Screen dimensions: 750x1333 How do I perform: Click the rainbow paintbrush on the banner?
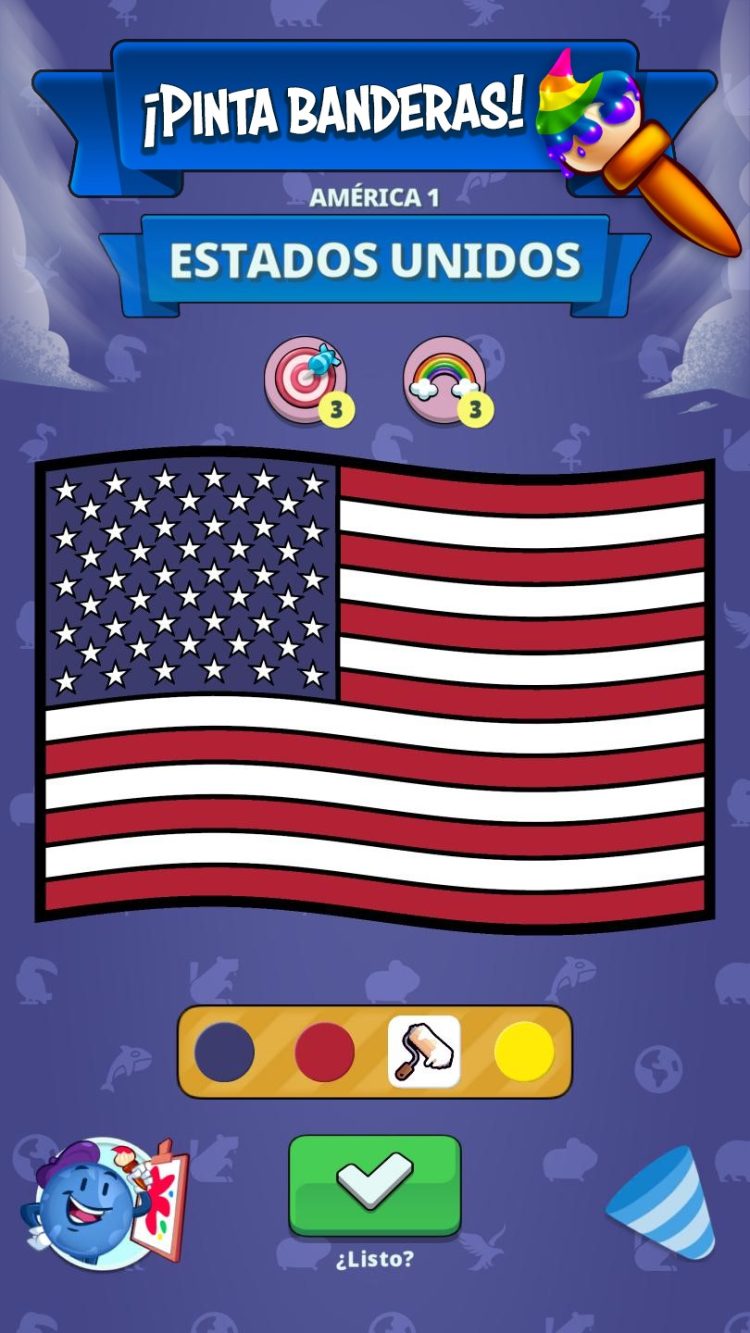pos(590,120)
